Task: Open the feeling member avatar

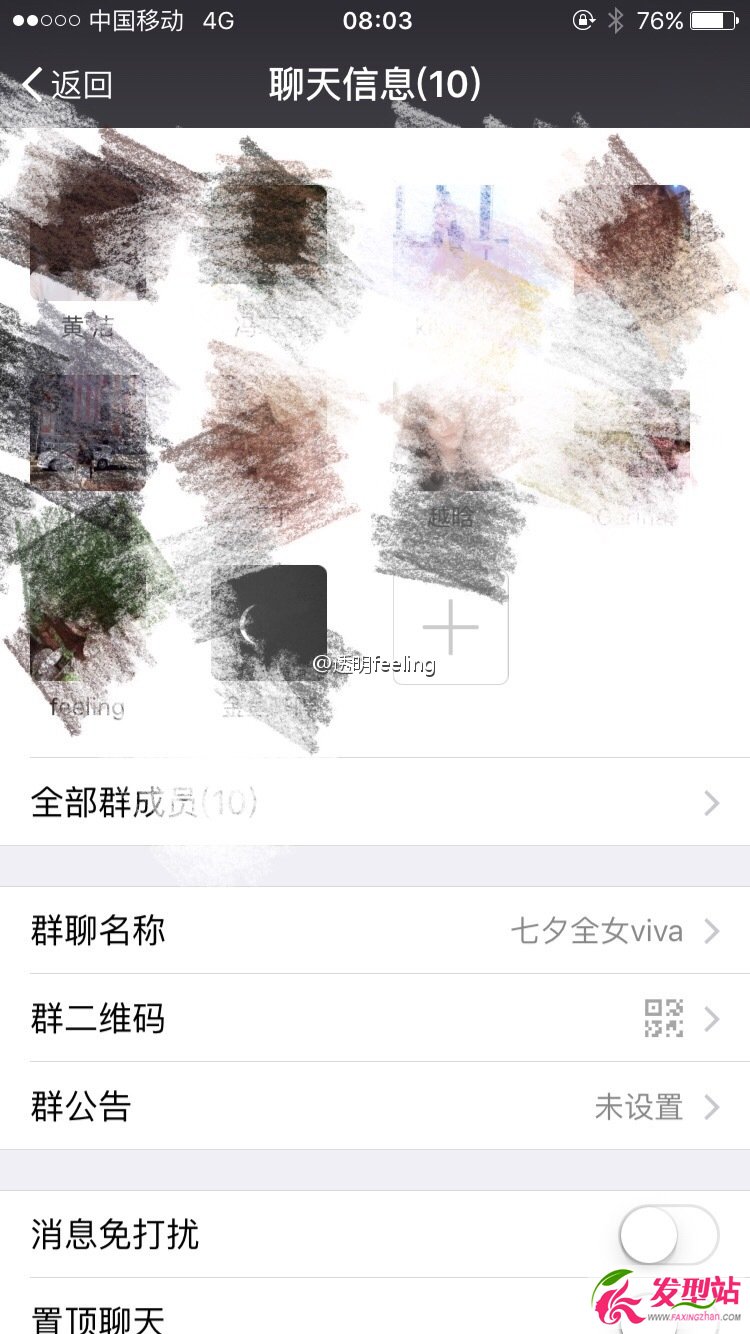Action: (x=88, y=623)
